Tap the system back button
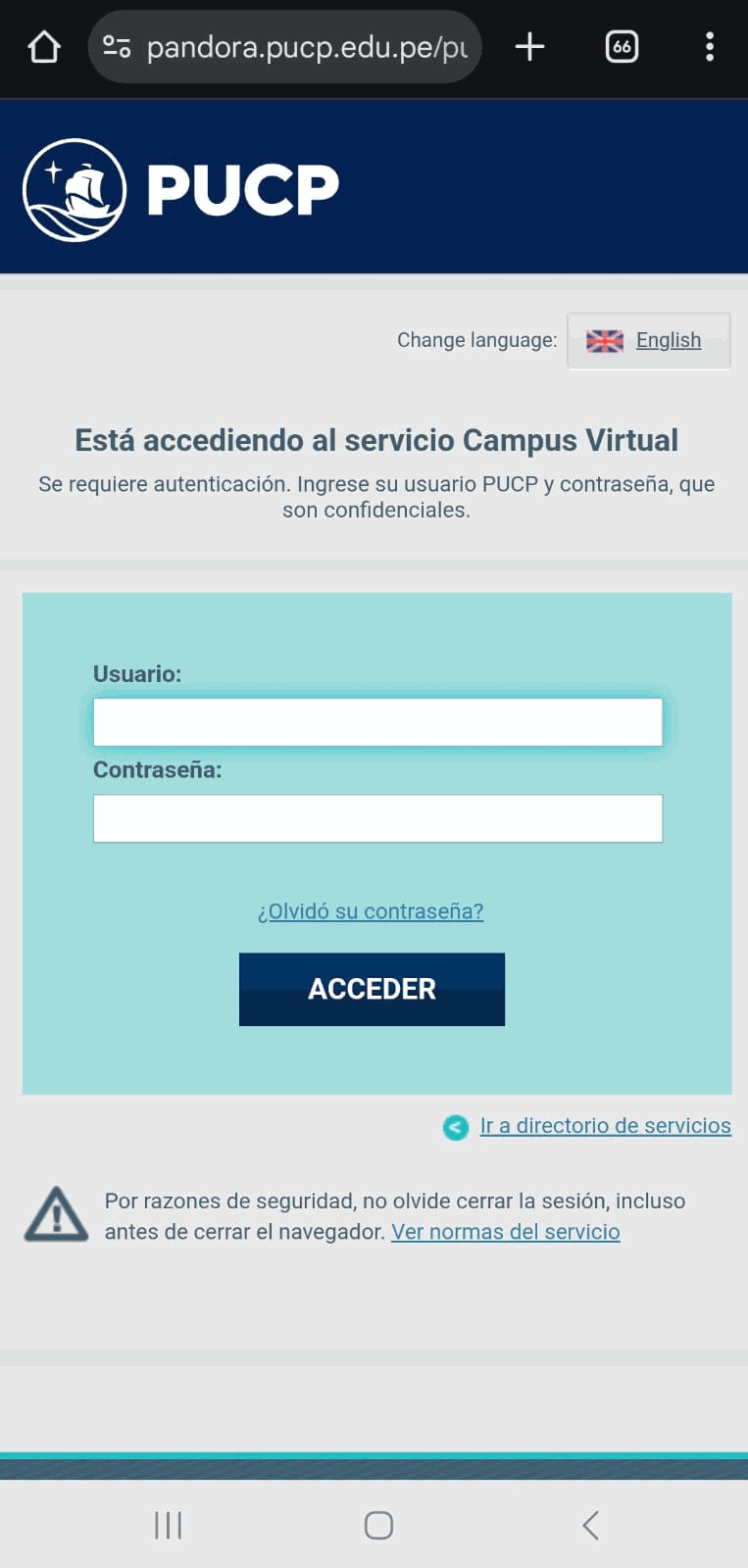748x1568 pixels. 590,1525
